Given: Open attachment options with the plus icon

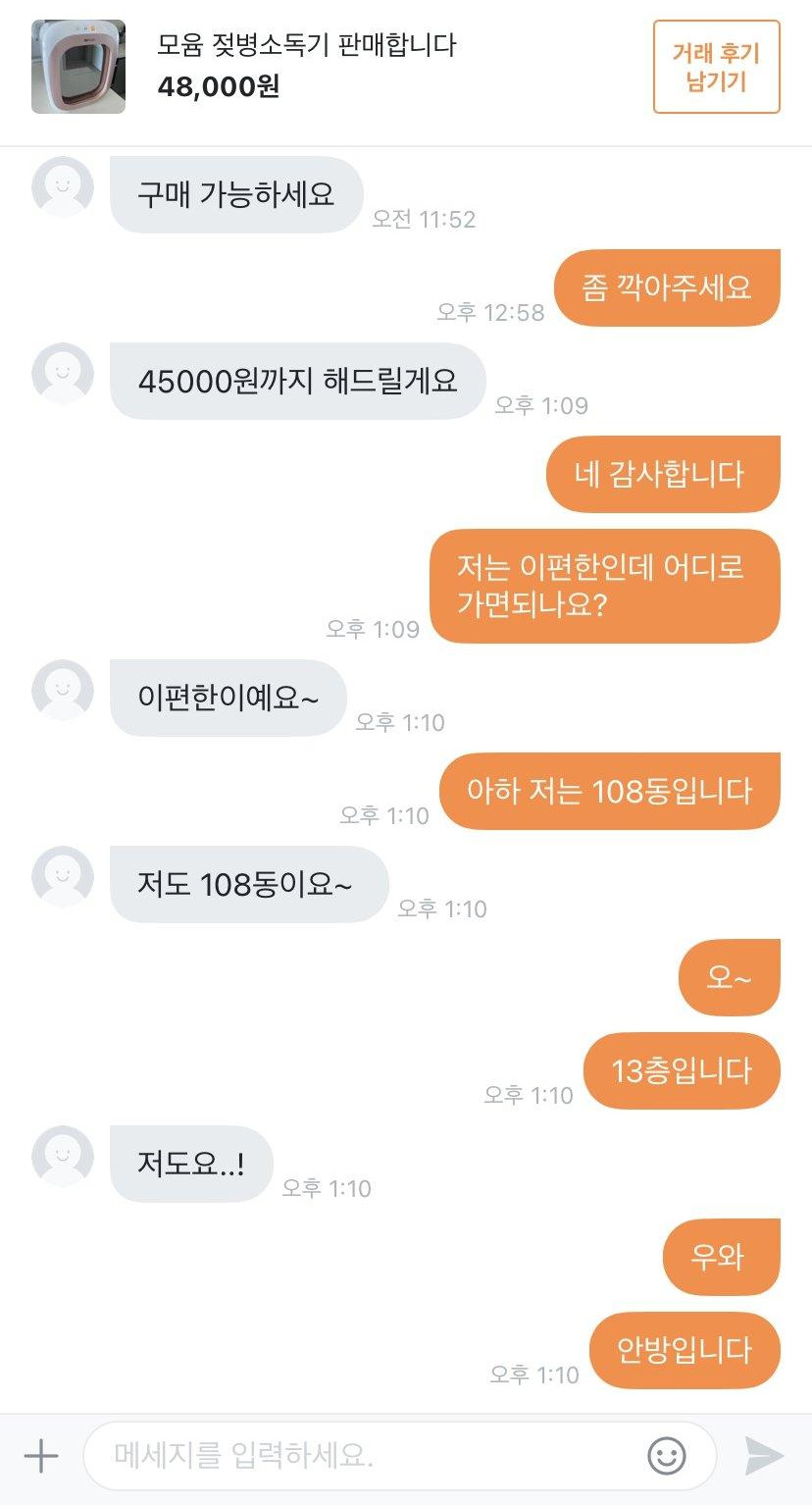Looking at the screenshot, I should 39,1457.
